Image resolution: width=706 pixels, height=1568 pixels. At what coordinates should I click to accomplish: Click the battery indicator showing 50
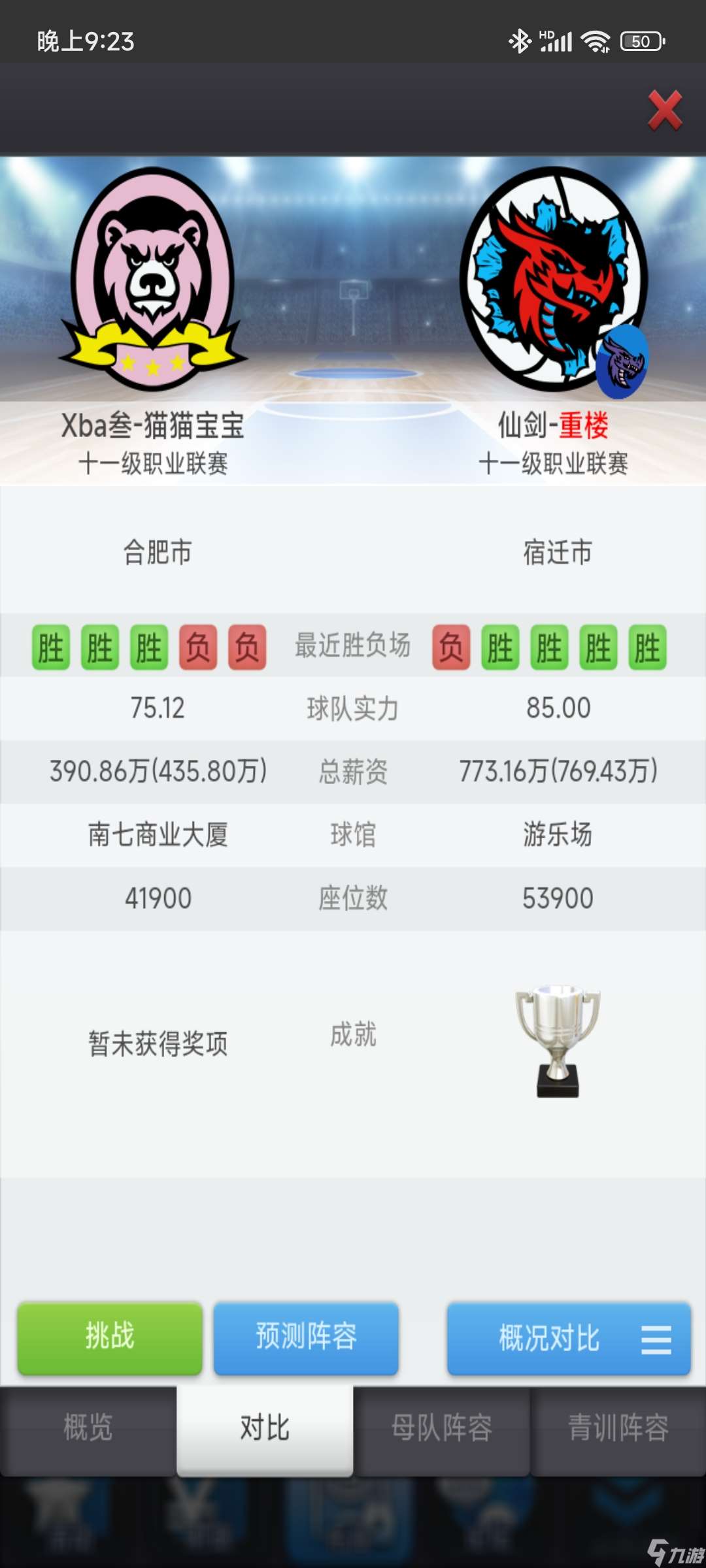point(642,41)
